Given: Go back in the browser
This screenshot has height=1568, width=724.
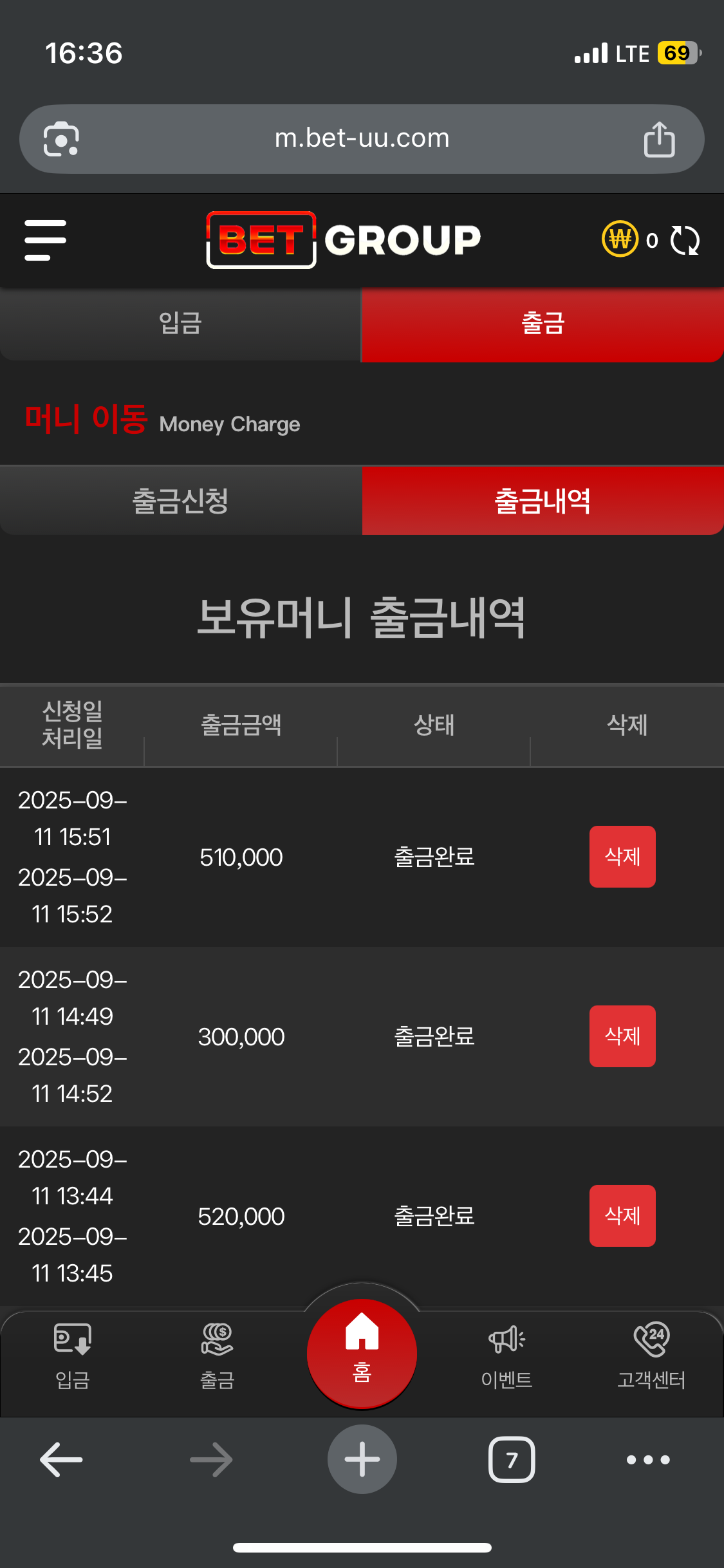Looking at the screenshot, I should 61,1459.
